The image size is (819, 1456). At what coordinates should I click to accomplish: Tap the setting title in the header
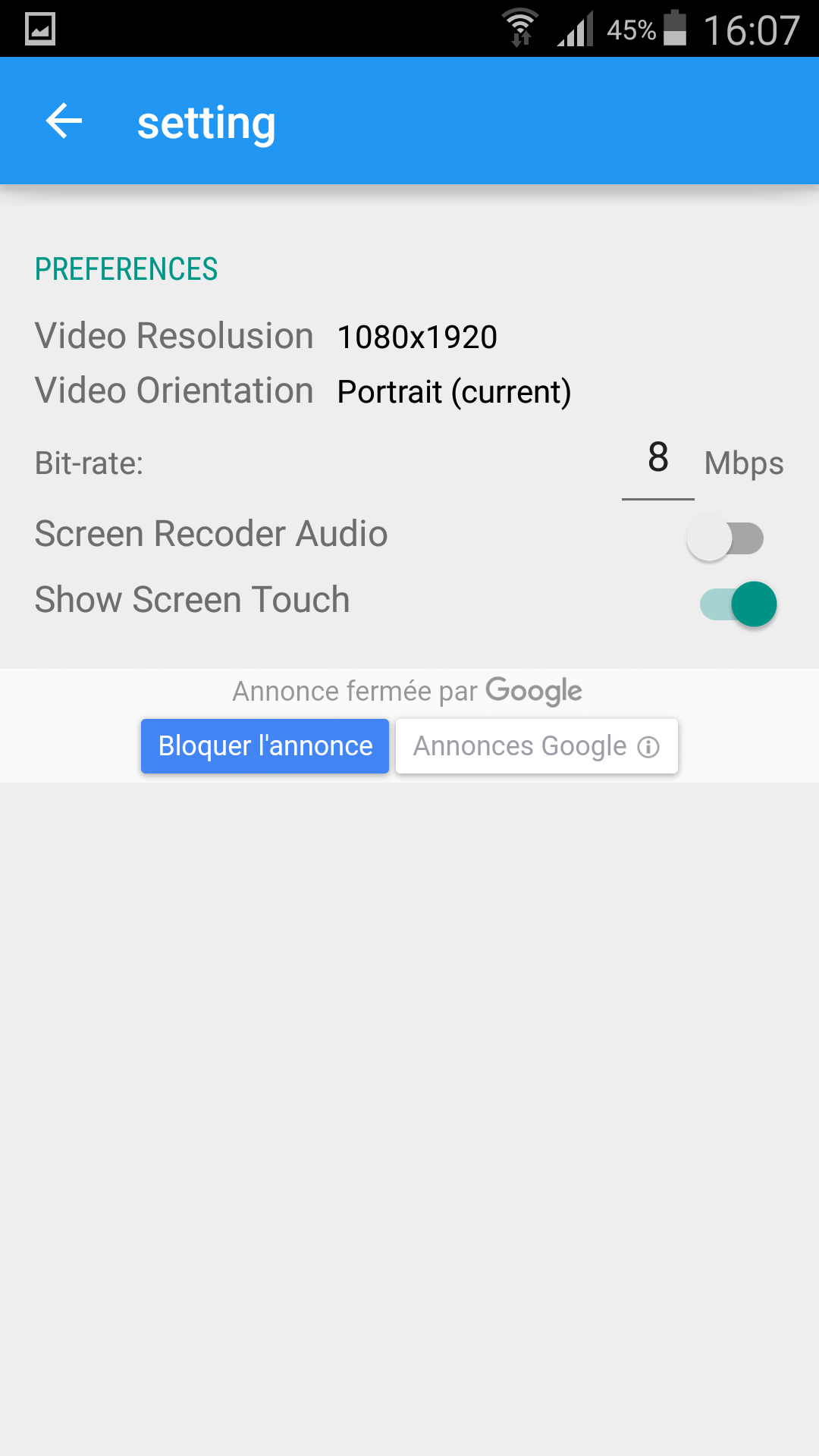pos(206,121)
